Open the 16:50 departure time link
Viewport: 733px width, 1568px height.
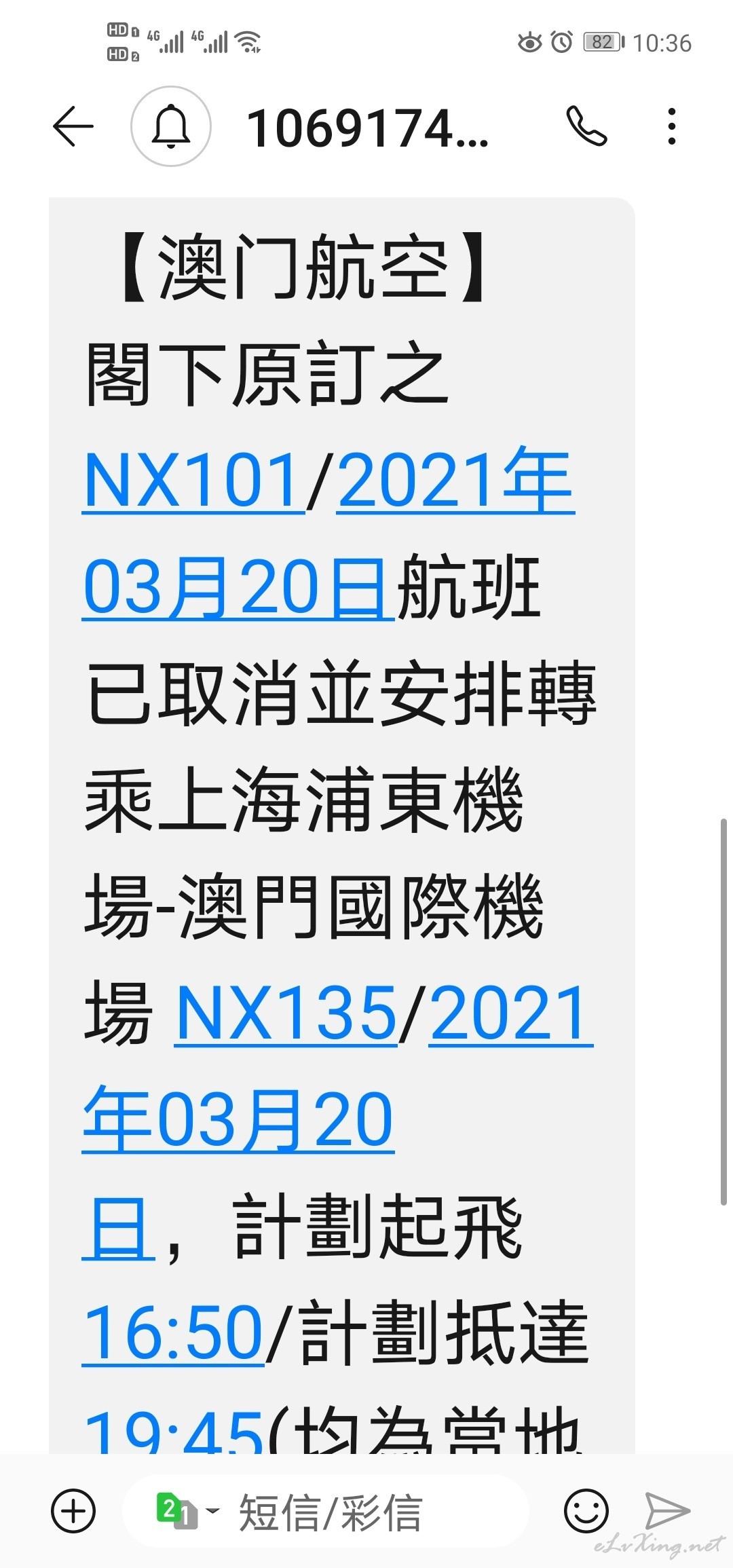[173, 1332]
